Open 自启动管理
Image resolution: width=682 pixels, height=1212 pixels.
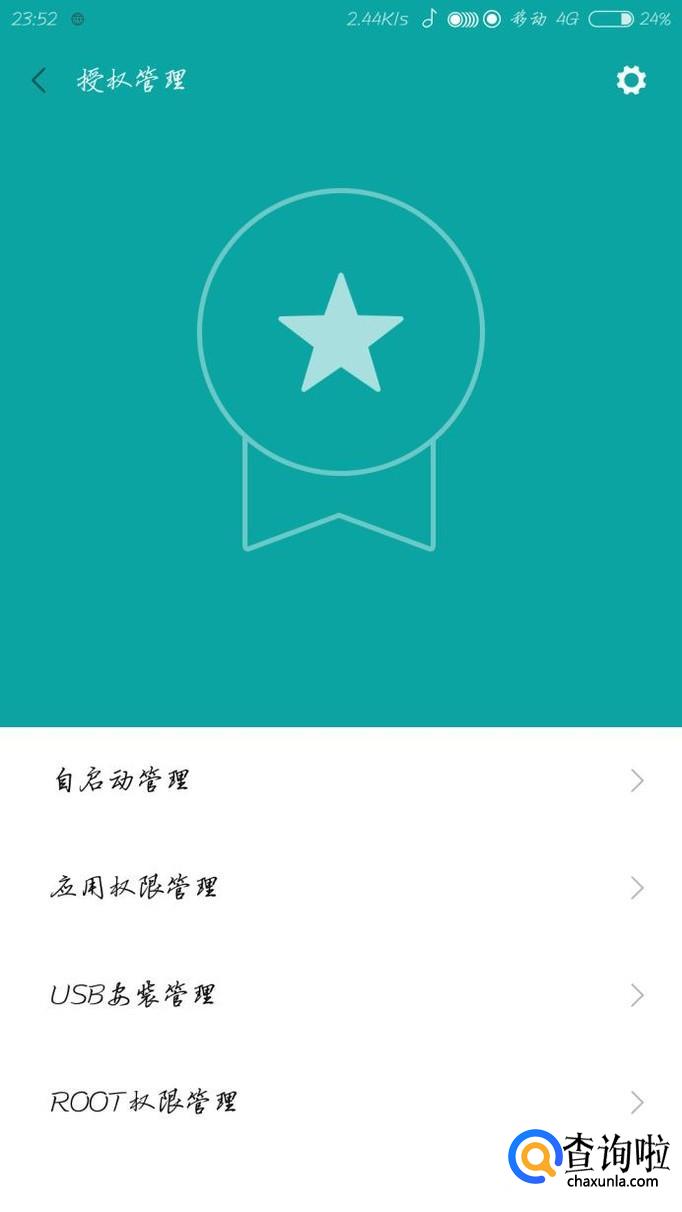[x=340, y=780]
